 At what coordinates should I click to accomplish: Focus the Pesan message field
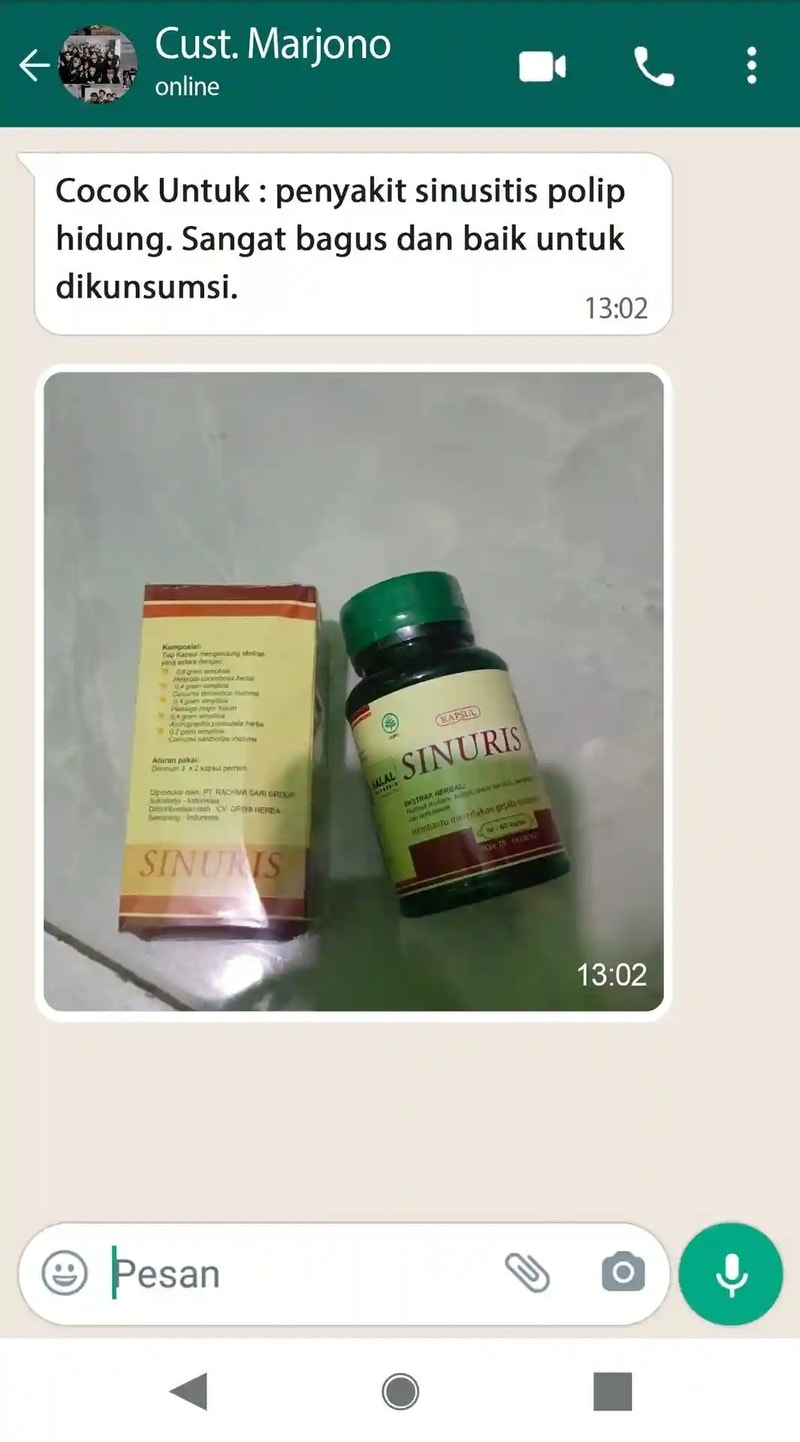(300, 1274)
